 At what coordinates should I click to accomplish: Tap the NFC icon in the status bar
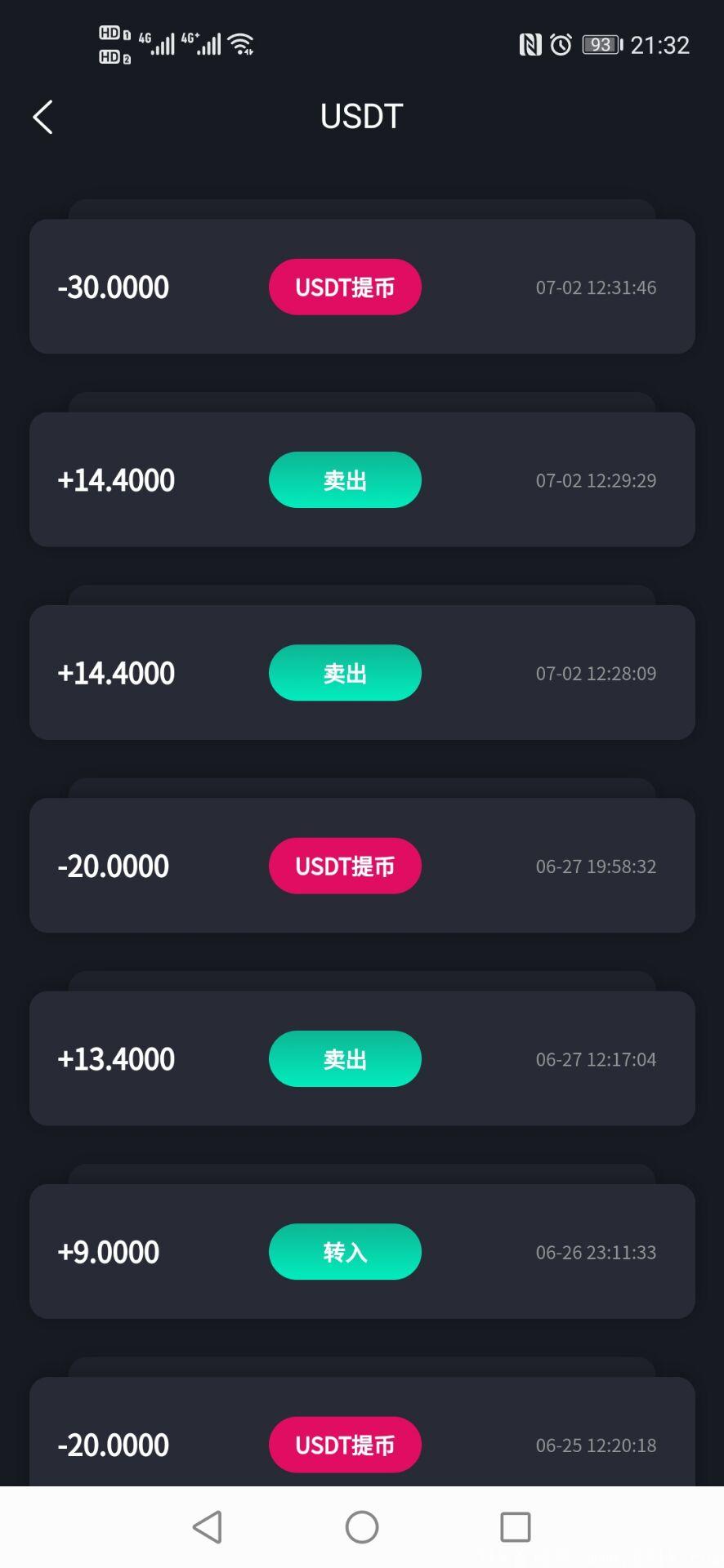530,45
